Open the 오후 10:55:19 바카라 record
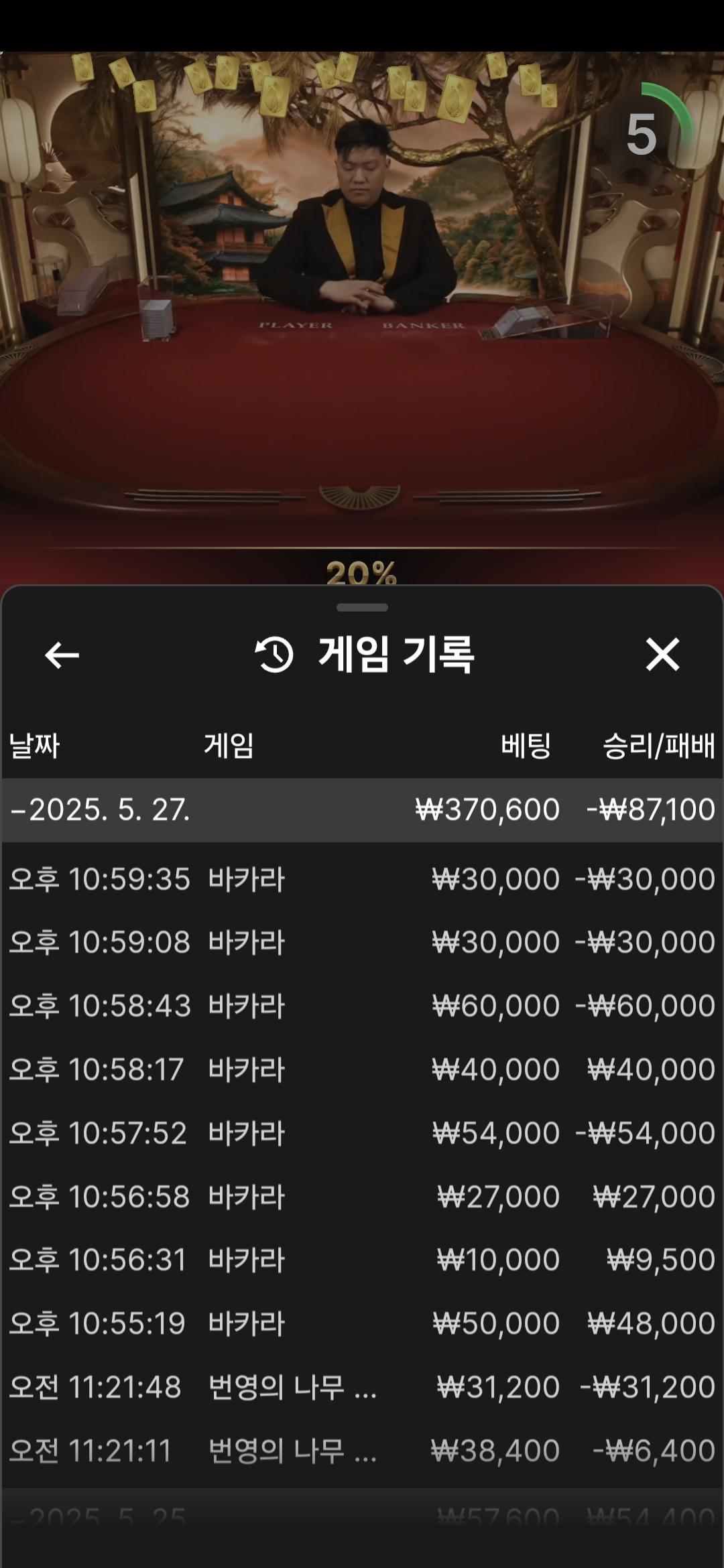The height and width of the screenshot is (1568, 724). [362, 1323]
